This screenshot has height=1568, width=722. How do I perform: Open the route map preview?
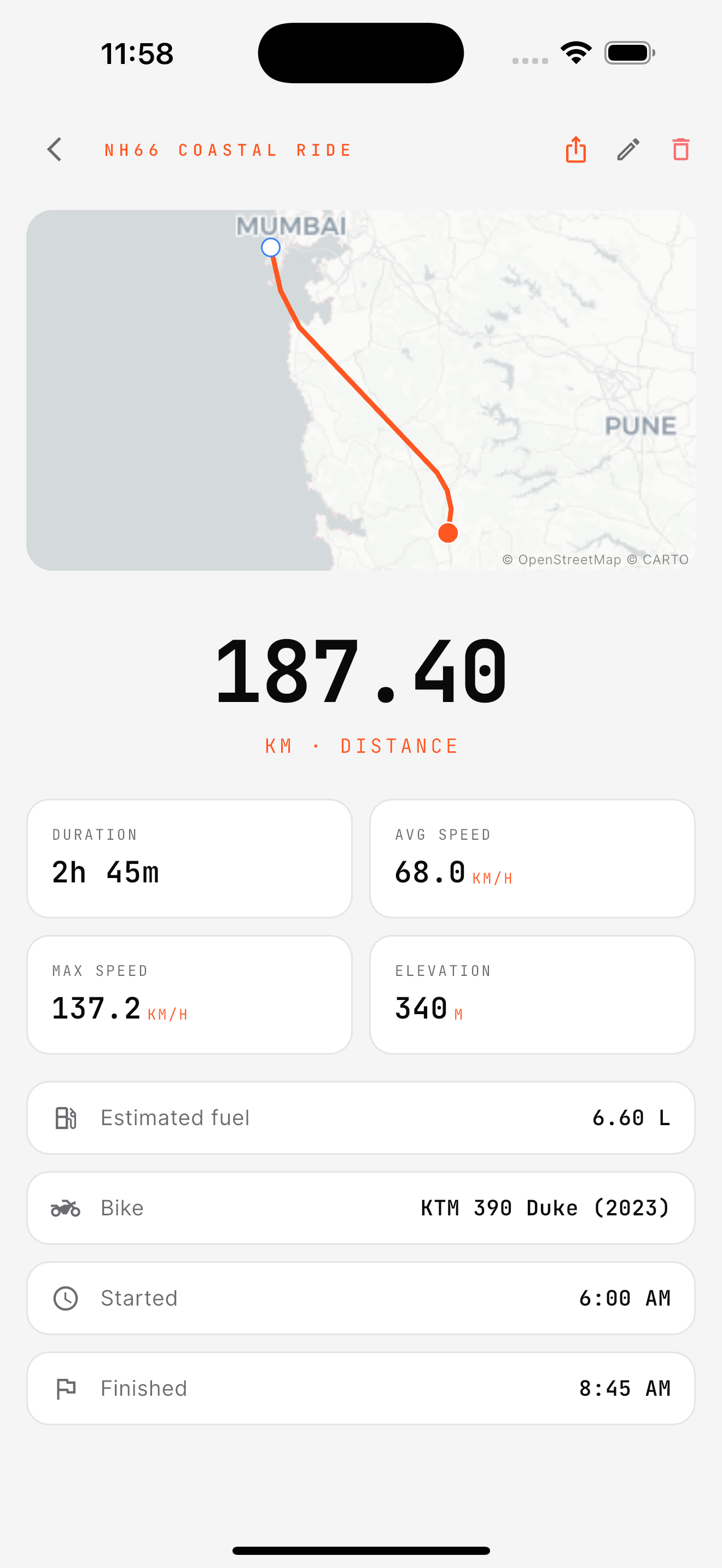click(361, 390)
